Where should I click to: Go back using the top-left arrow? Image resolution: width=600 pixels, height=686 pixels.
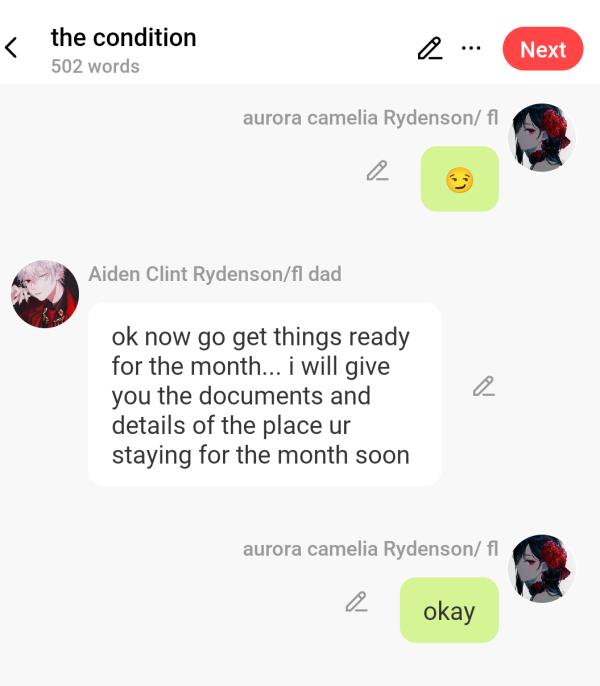pos(12,48)
